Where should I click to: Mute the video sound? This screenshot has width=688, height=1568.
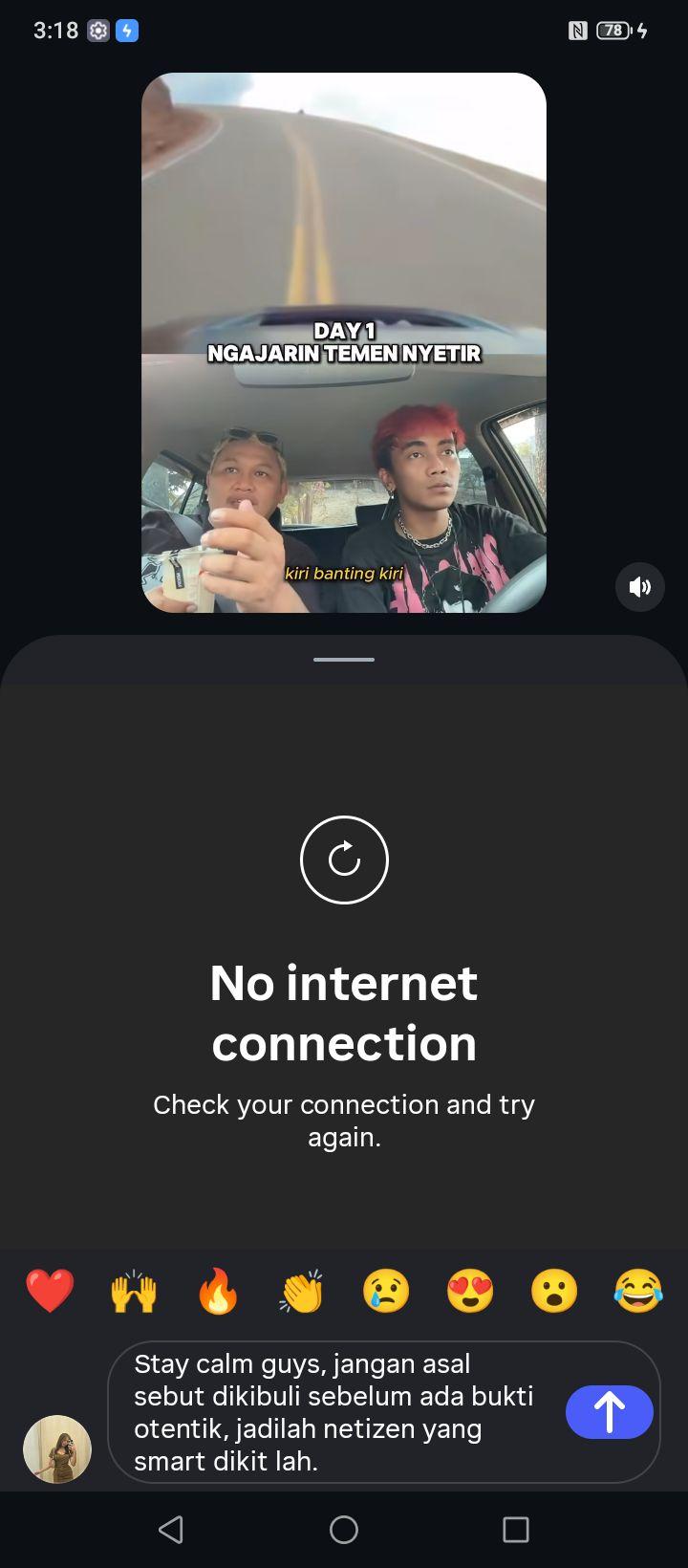coord(639,587)
